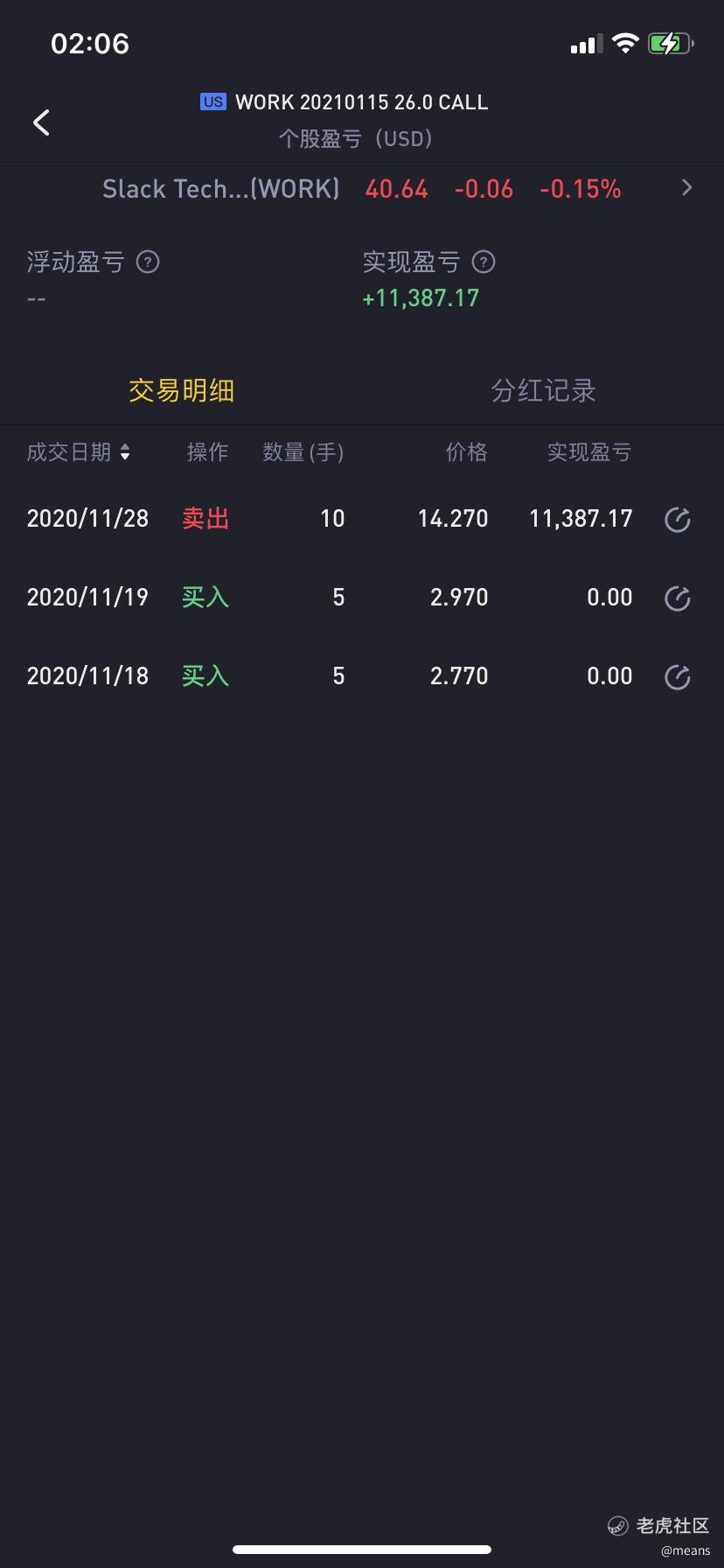Select the 交易明细 tab
Image resolution: width=724 pixels, height=1568 pixels.
pos(181,390)
